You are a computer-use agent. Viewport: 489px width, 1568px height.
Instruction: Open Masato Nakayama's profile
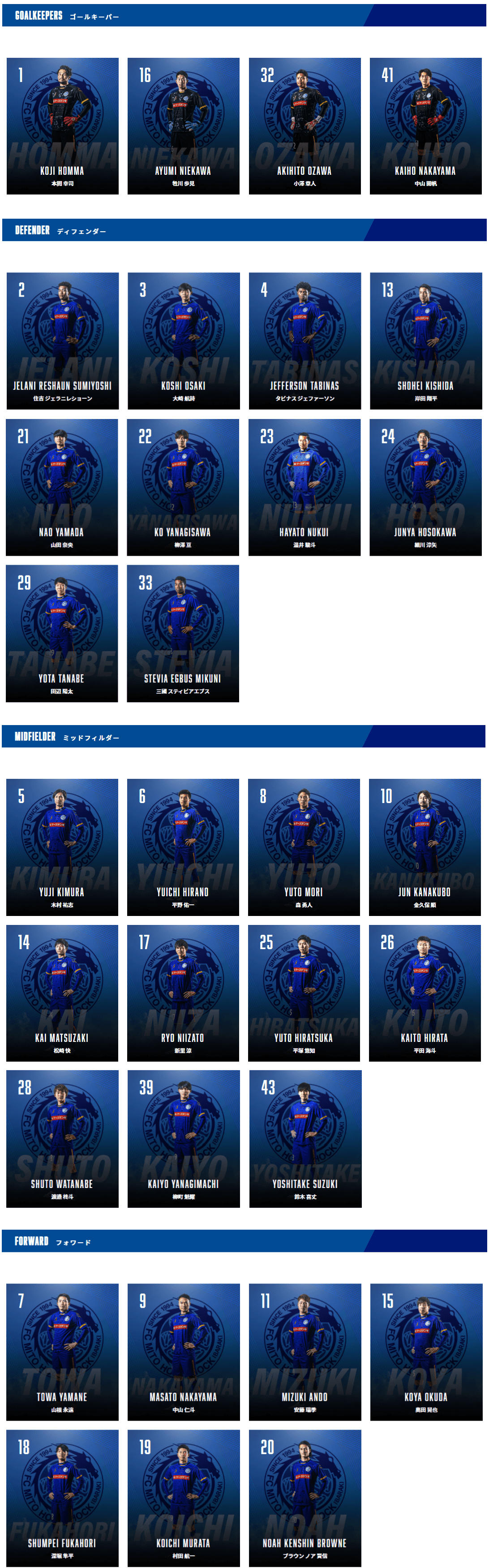coord(183,1352)
